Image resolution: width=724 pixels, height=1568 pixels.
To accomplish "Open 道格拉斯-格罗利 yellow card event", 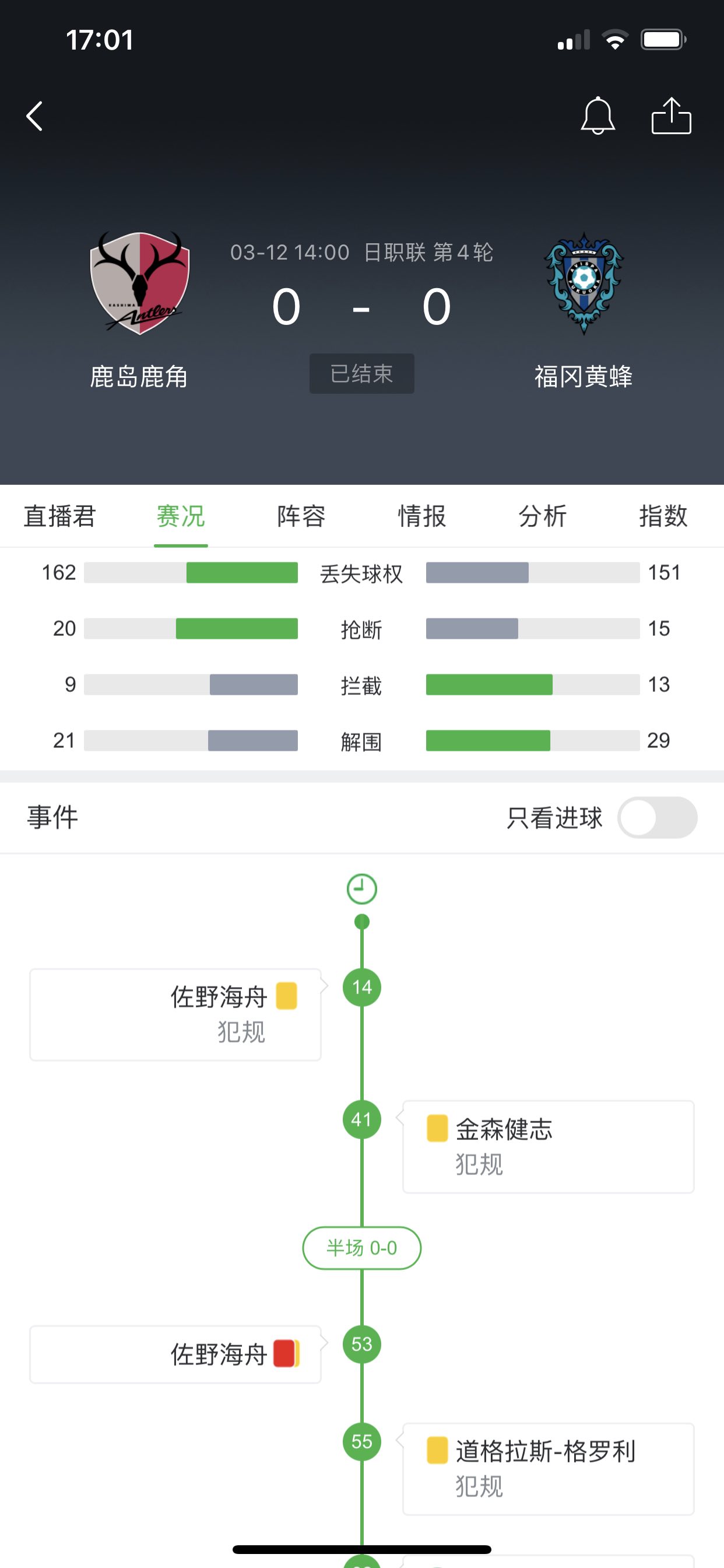I will (548, 1469).
